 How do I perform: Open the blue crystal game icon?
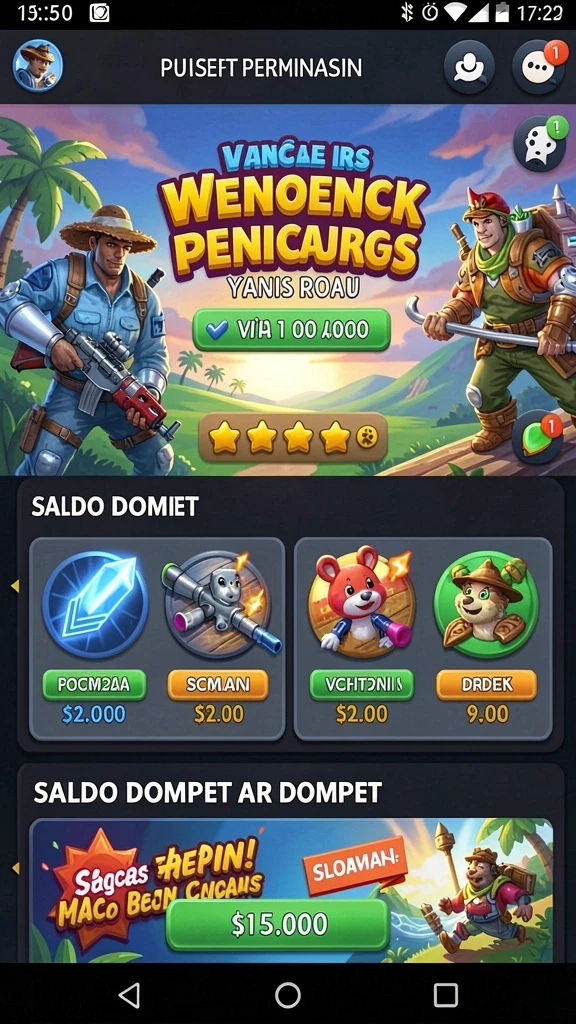pyautogui.click(x=95, y=603)
